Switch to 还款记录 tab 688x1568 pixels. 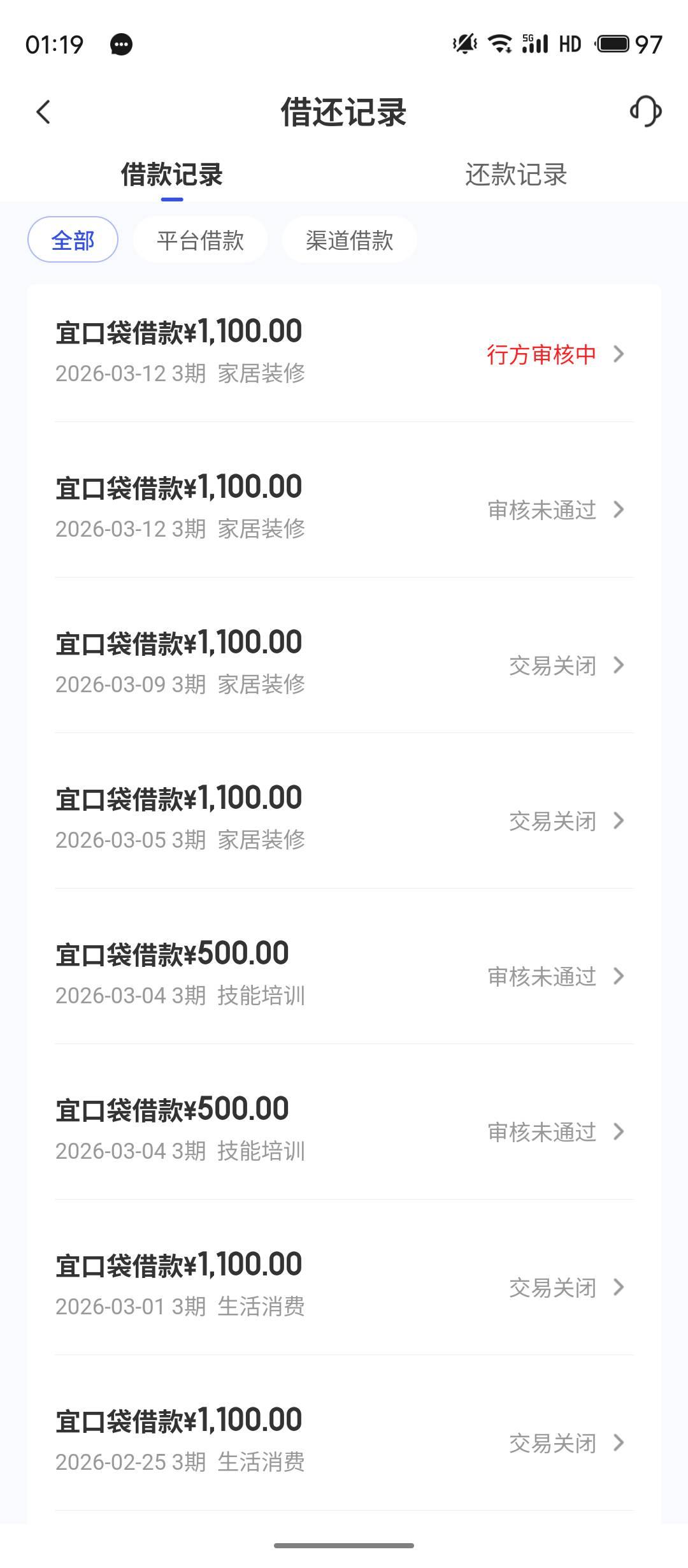[x=516, y=175]
